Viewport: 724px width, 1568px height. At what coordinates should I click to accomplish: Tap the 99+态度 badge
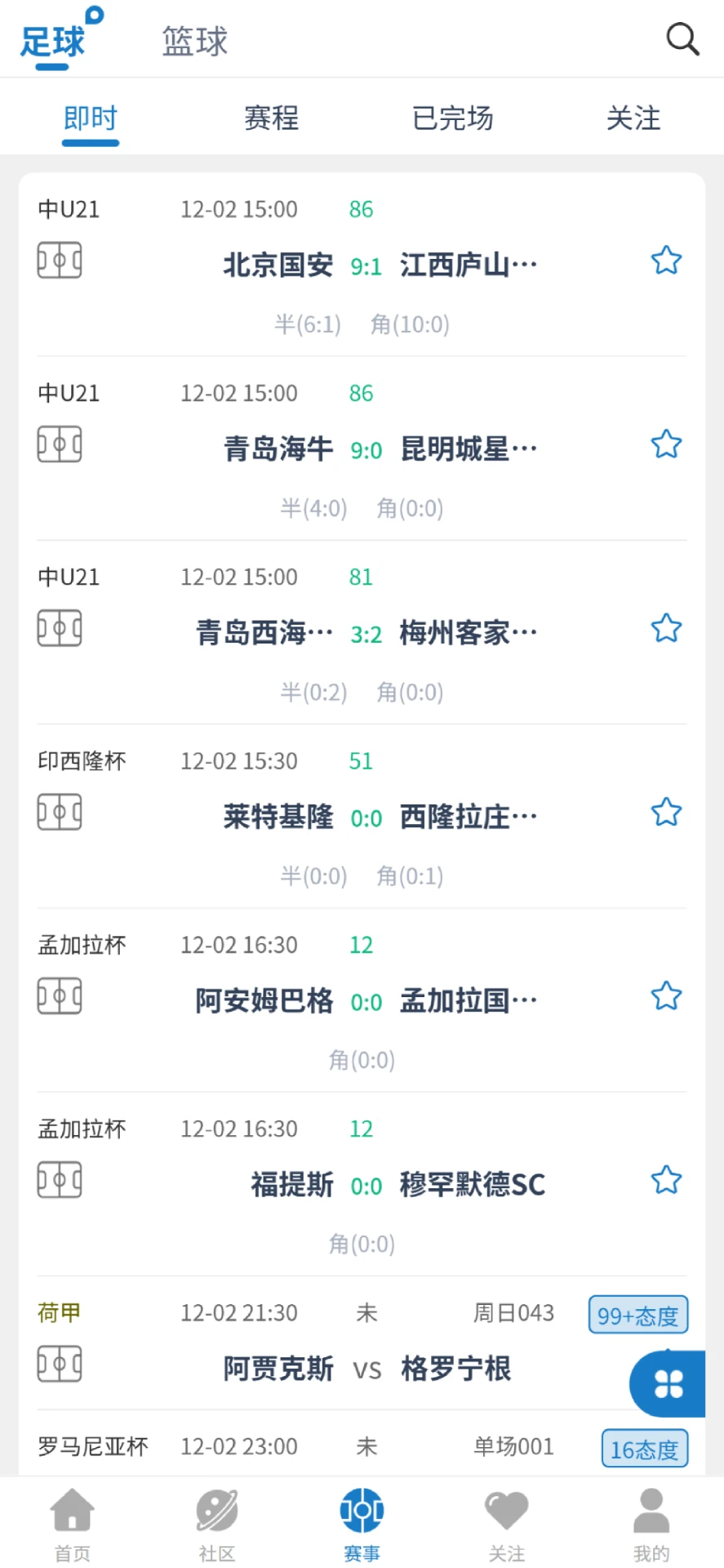click(x=637, y=1315)
